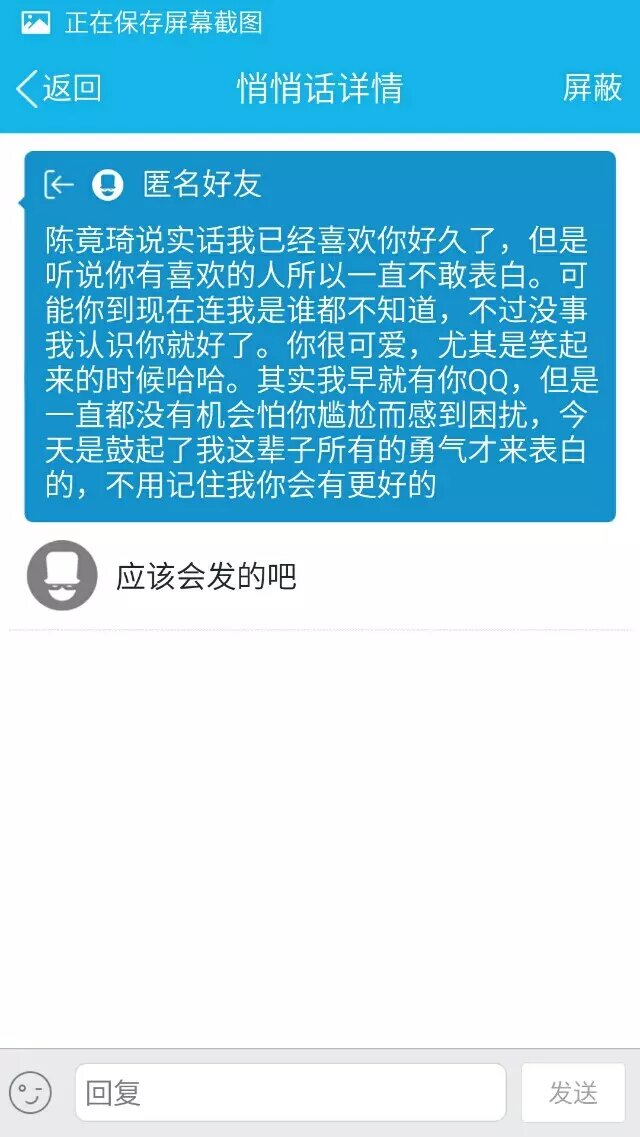Screen dimensions: 640x1137
Task: Open the emoji picker smiley icon
Action: pos(30,1092)
